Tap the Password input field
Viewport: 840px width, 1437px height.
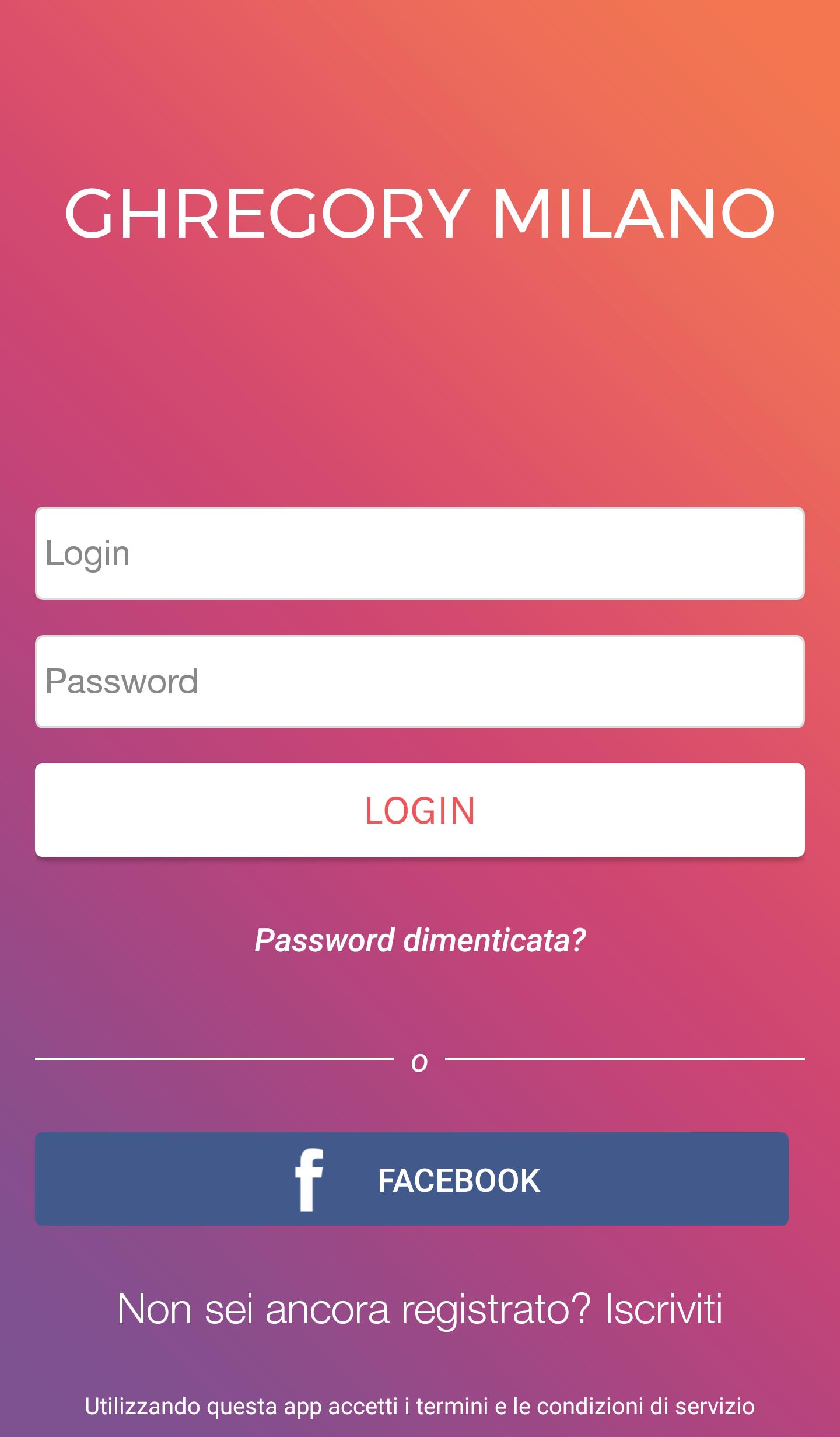click(420, 682)
